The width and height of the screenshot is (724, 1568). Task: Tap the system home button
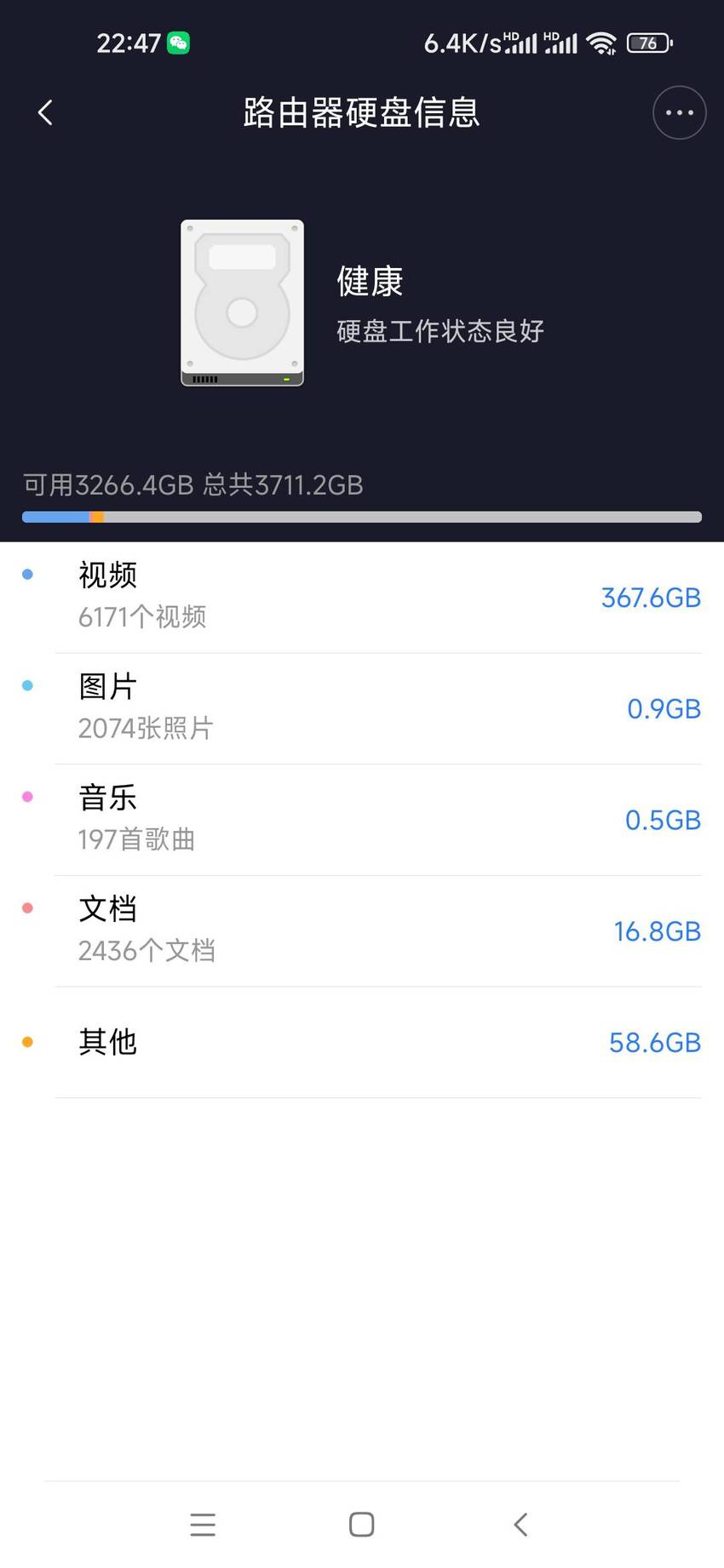[x=362, y=1525]
